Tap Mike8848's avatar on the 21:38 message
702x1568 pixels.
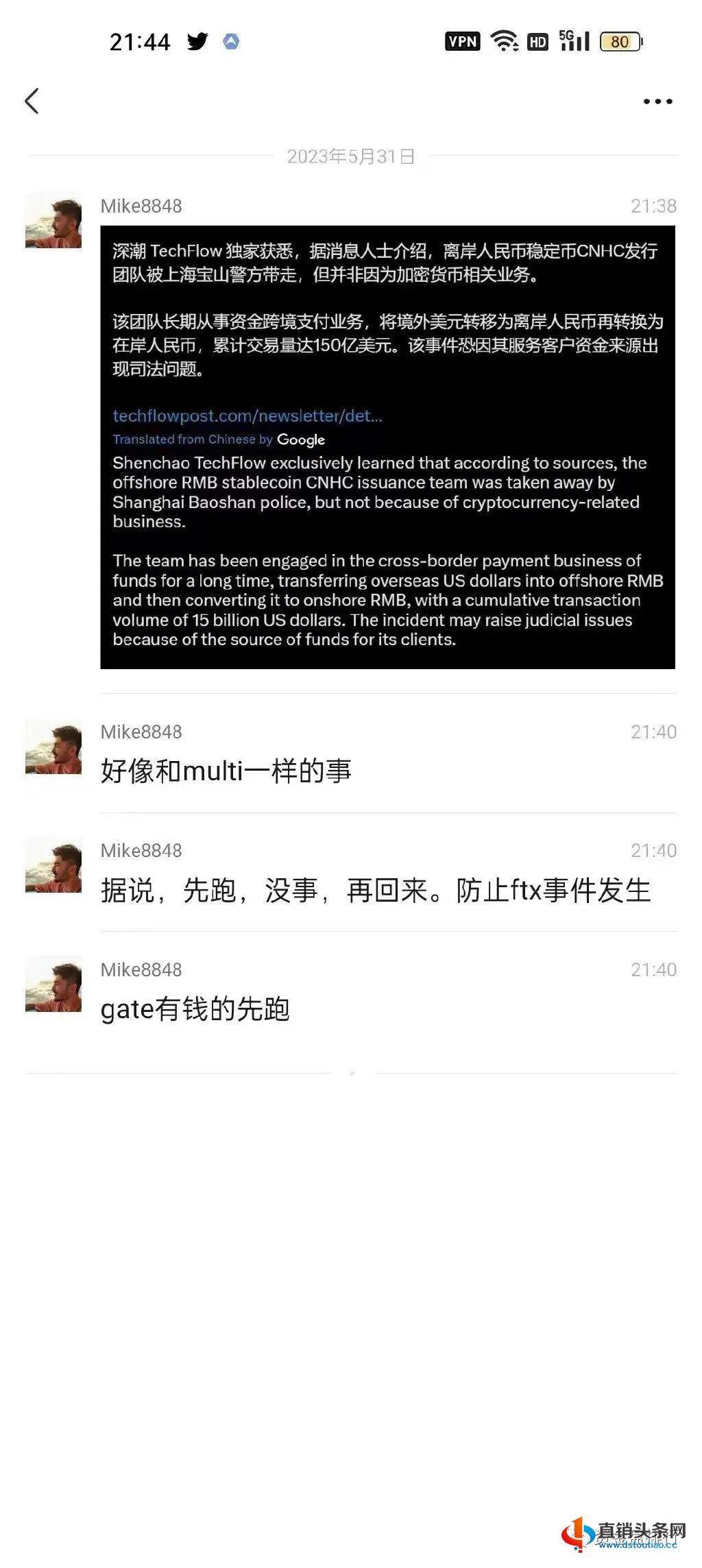pyautogui.click(x=53, y=220)
